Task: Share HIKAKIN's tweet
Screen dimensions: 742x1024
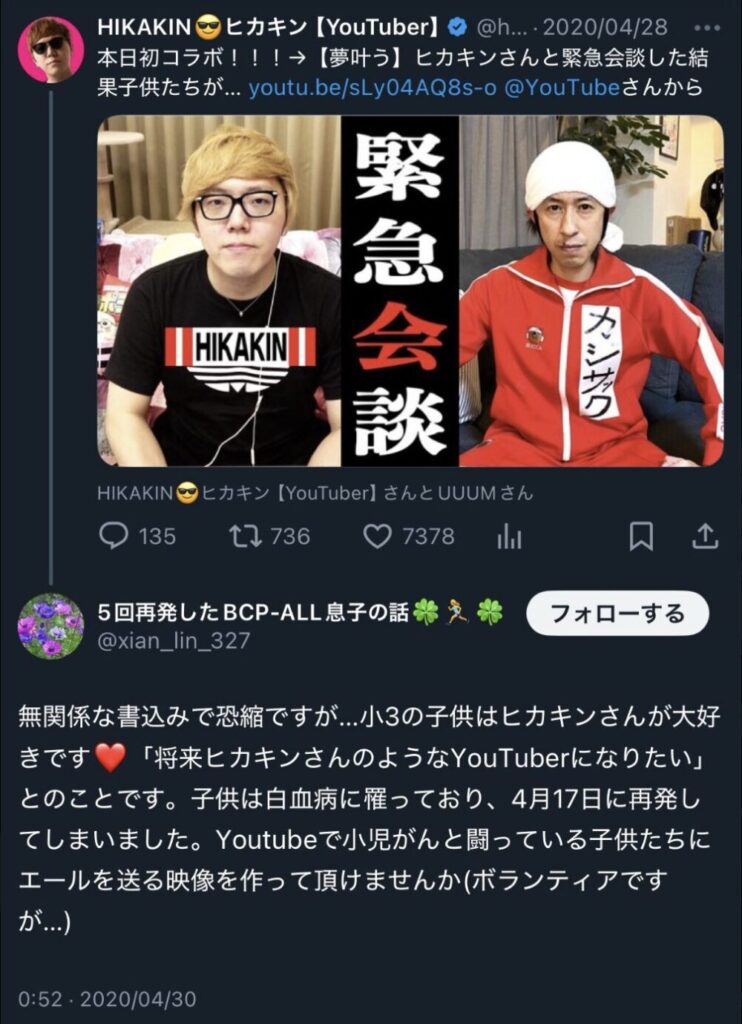Action: tap(705, 537)
